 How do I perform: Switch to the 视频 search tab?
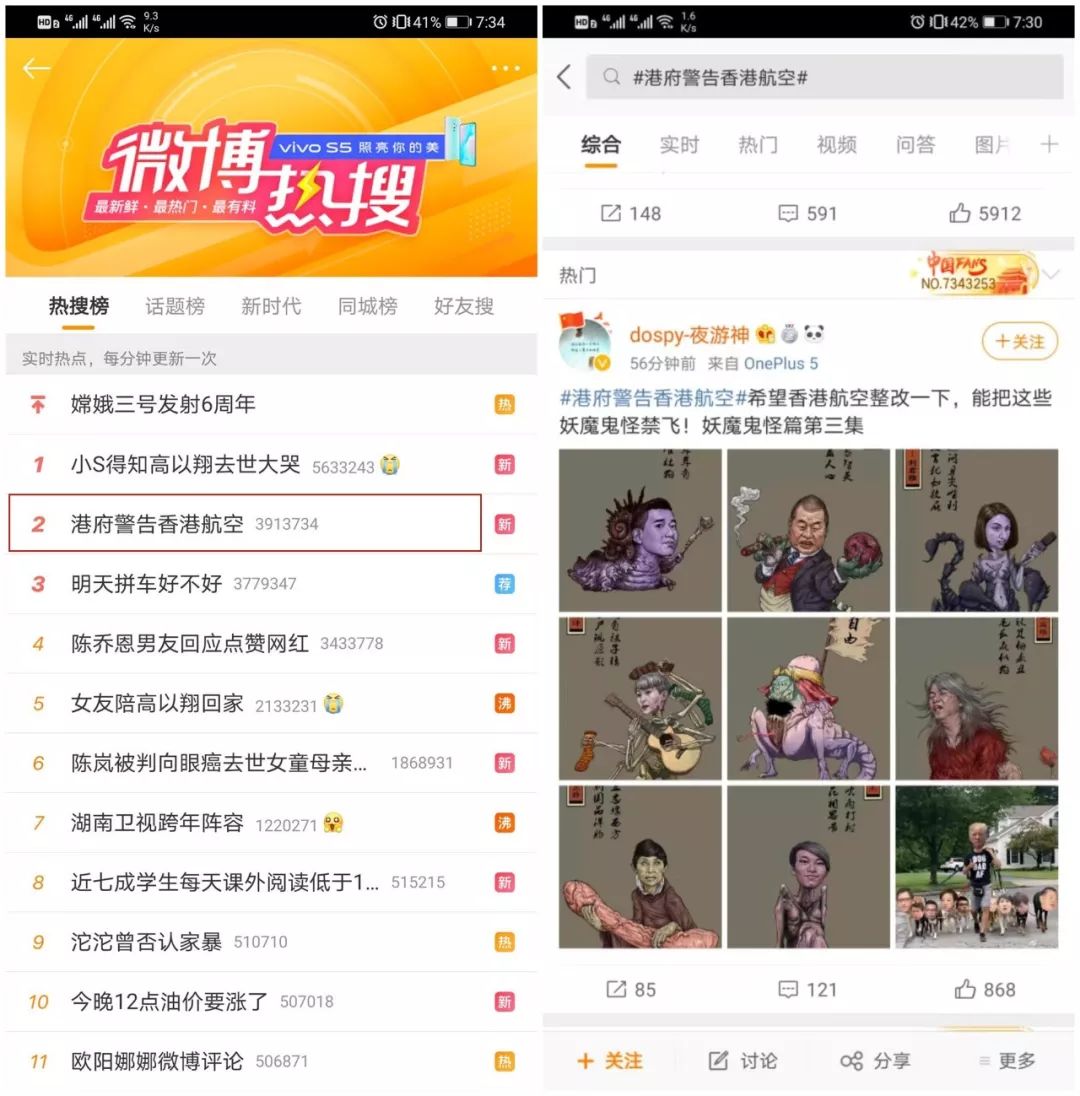pos(836,145)
